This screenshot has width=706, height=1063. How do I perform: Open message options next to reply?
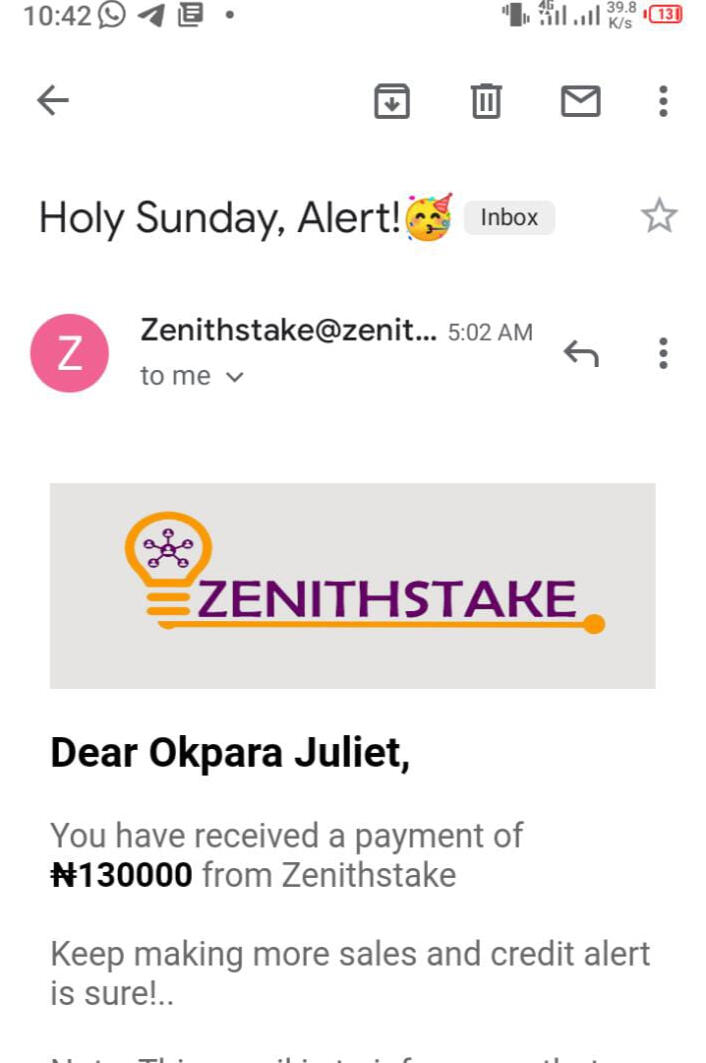[663, 353]
